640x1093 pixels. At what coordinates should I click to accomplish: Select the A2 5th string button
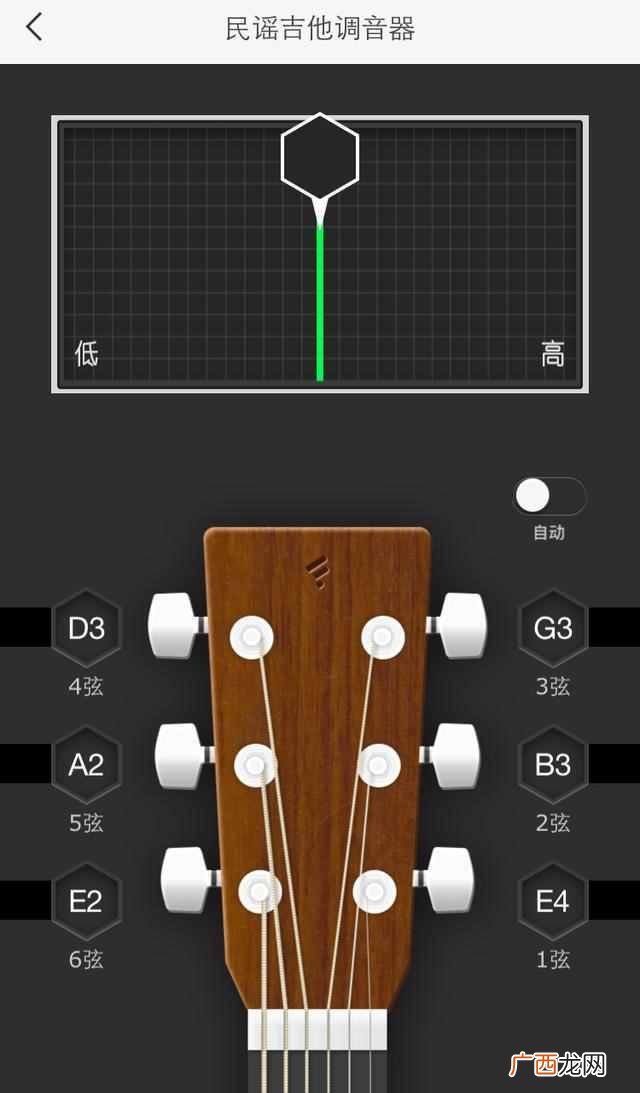(86, 765)
